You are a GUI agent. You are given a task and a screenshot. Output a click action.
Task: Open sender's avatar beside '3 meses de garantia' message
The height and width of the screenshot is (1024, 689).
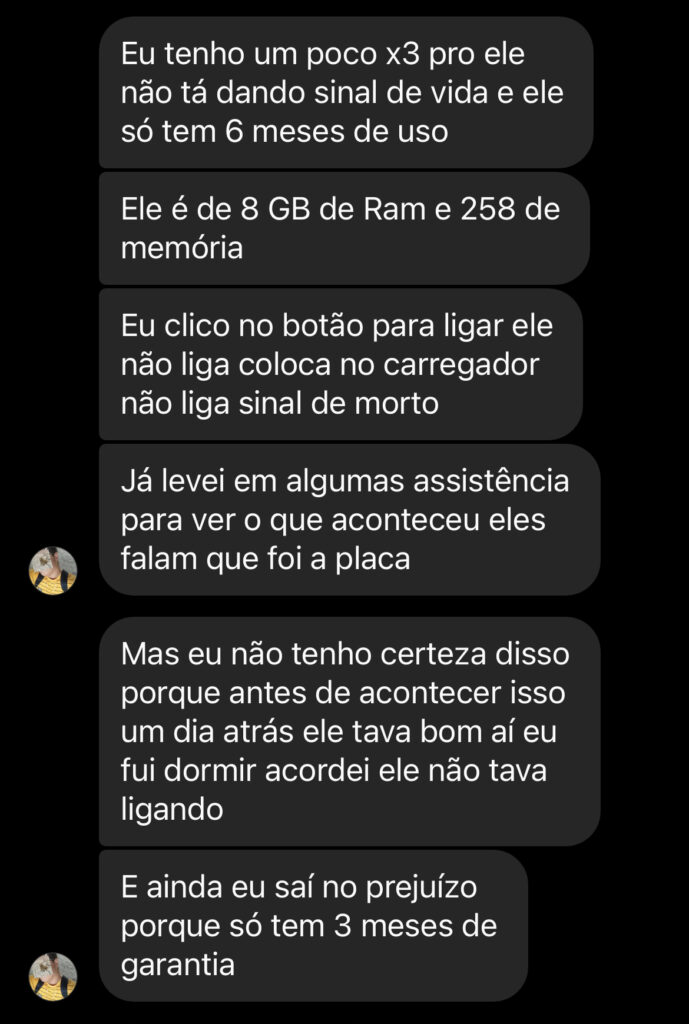(53, 977)
